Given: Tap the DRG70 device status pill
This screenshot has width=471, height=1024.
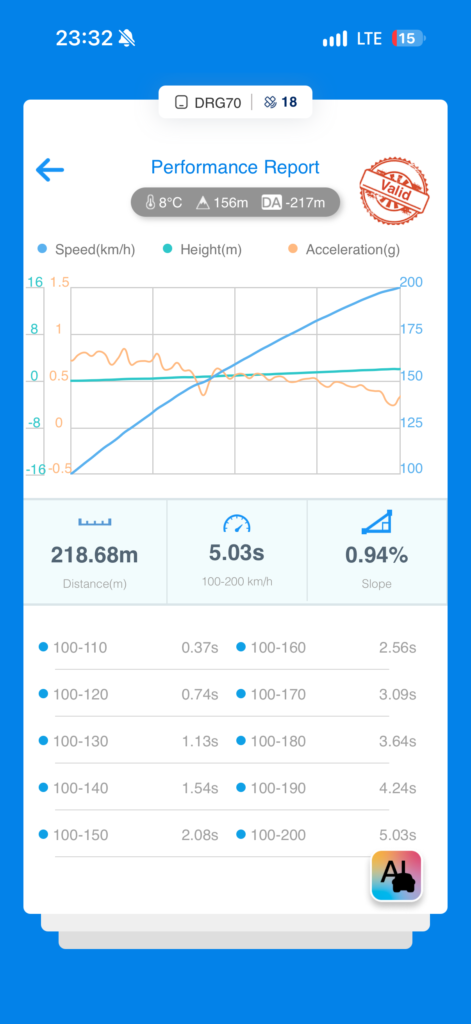Looking at the screenshot, I should pyautogui.click(x=235, y=102).
